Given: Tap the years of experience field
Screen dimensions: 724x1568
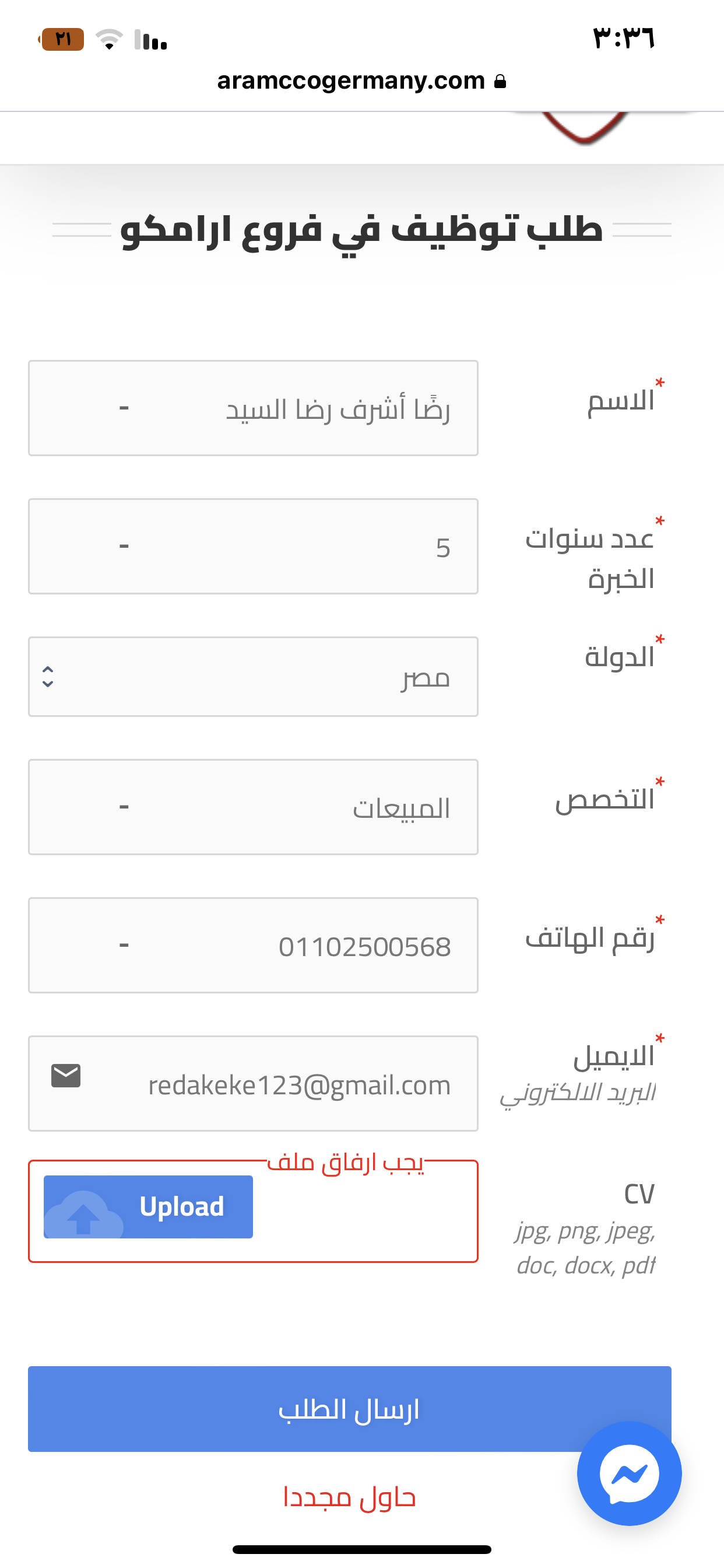Looking at the screenshot, I should pos(253,546).
